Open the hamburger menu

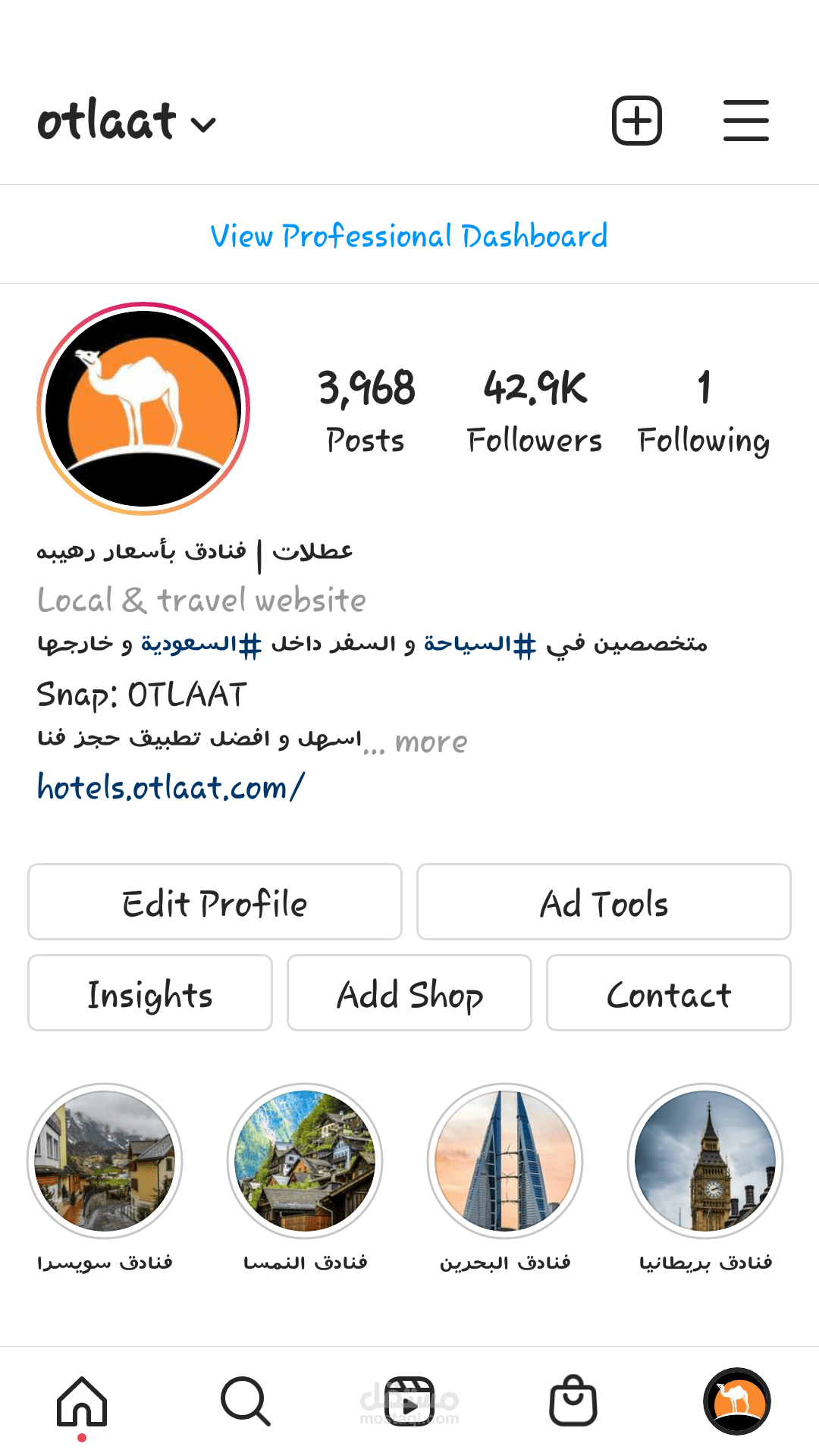pos(745,121)
